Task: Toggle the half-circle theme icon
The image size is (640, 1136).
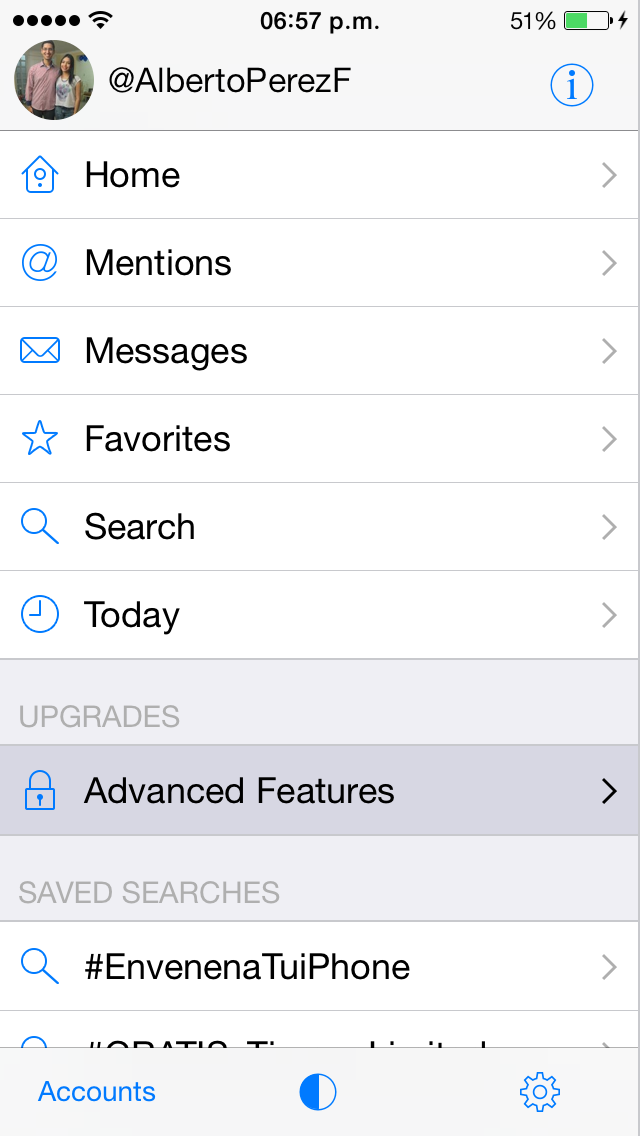Action: (318, 1092)
